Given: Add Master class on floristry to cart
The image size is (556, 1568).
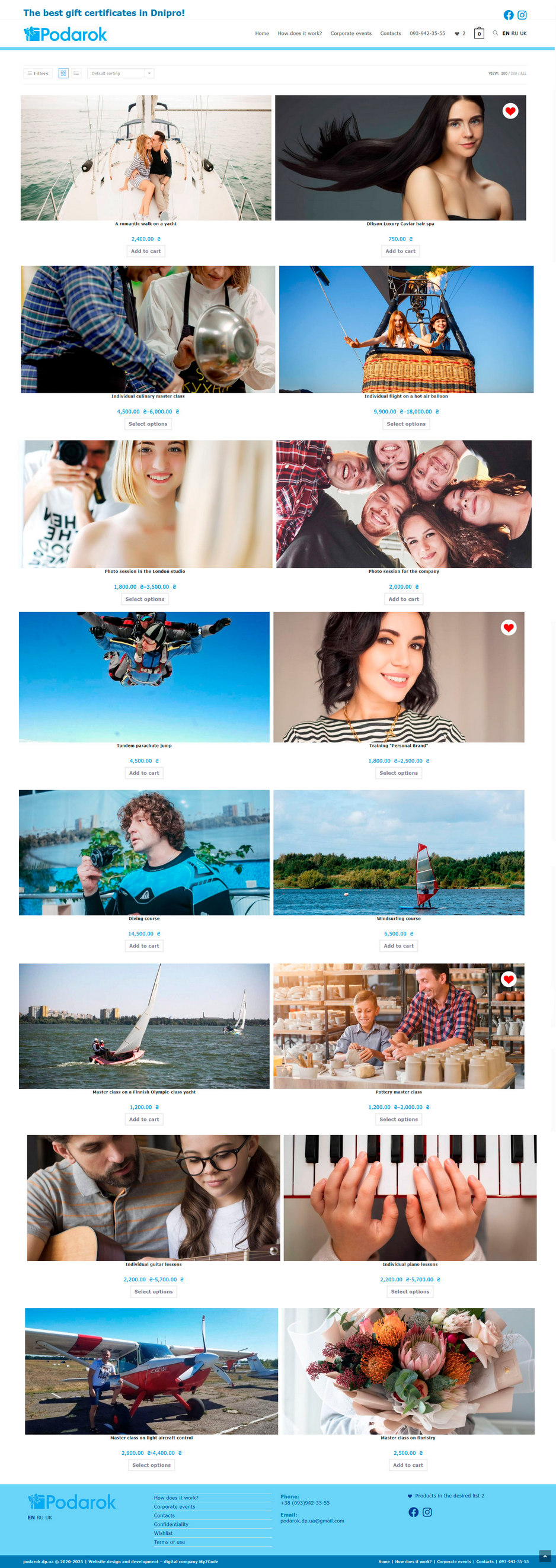Looking at the screenshot, I should point(407,1464).
